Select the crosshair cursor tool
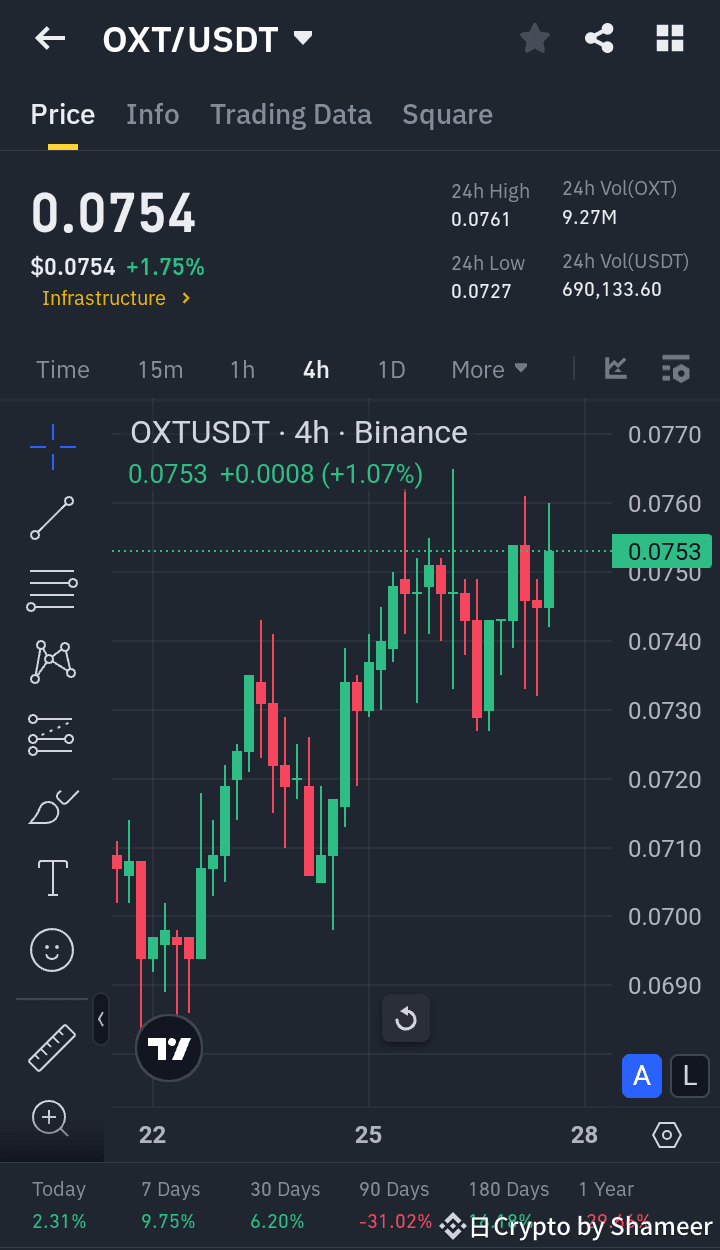 click(x=51, y=446)
